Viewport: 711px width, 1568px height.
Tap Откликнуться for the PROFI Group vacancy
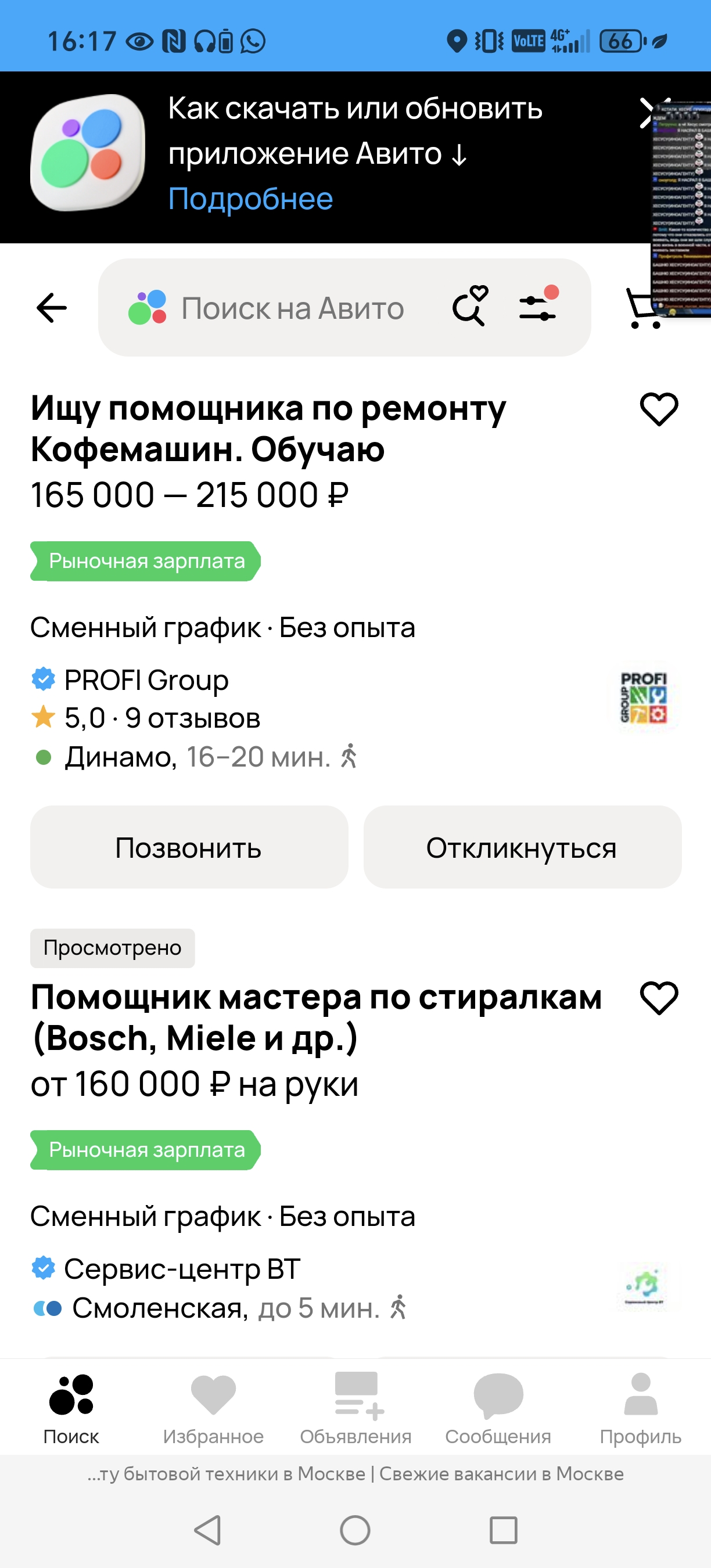click(x=522, y=847)
